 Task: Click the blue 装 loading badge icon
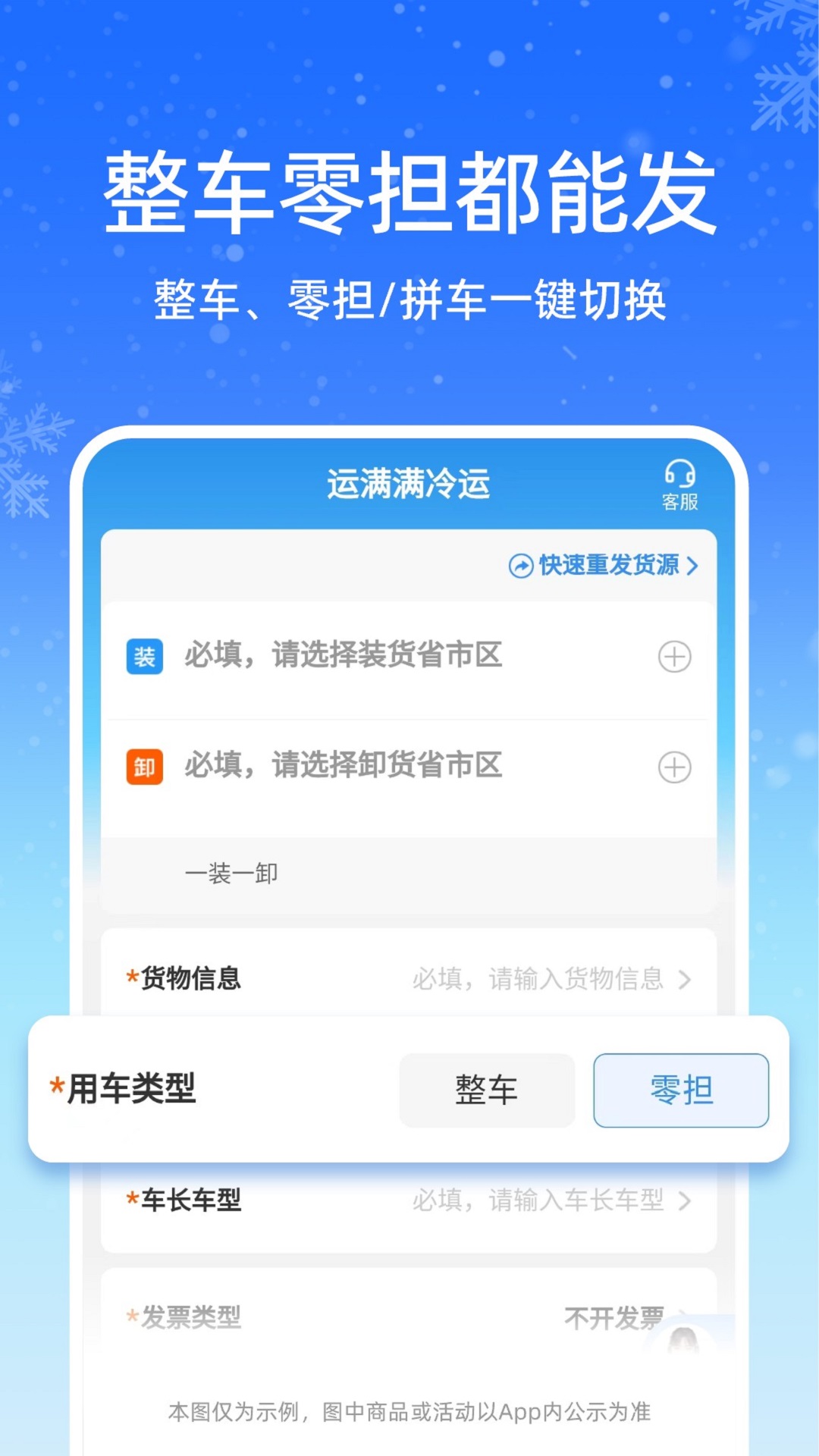(x=144, y=657)
